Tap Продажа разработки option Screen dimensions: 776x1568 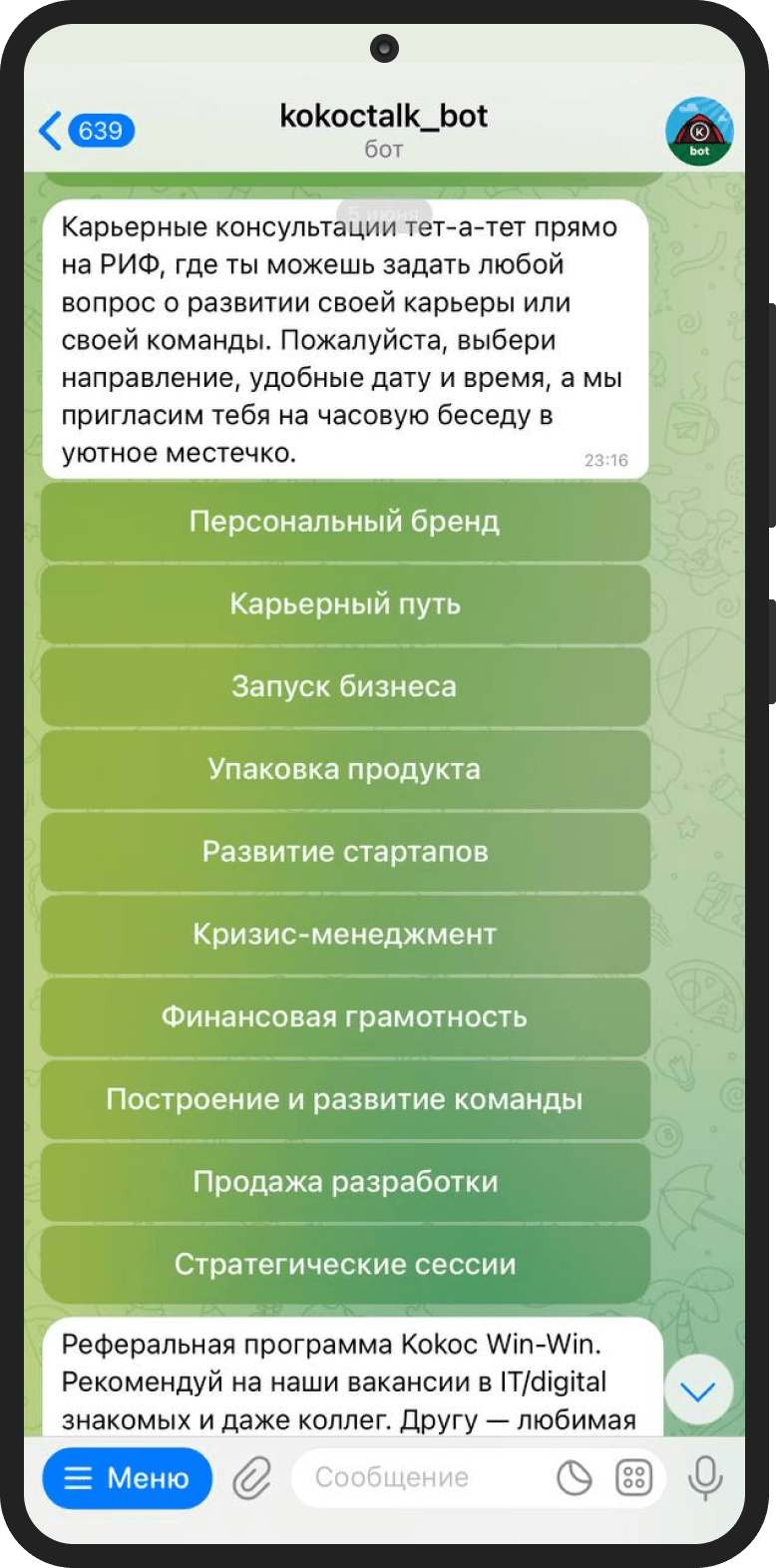click(x=345, y=1182)
